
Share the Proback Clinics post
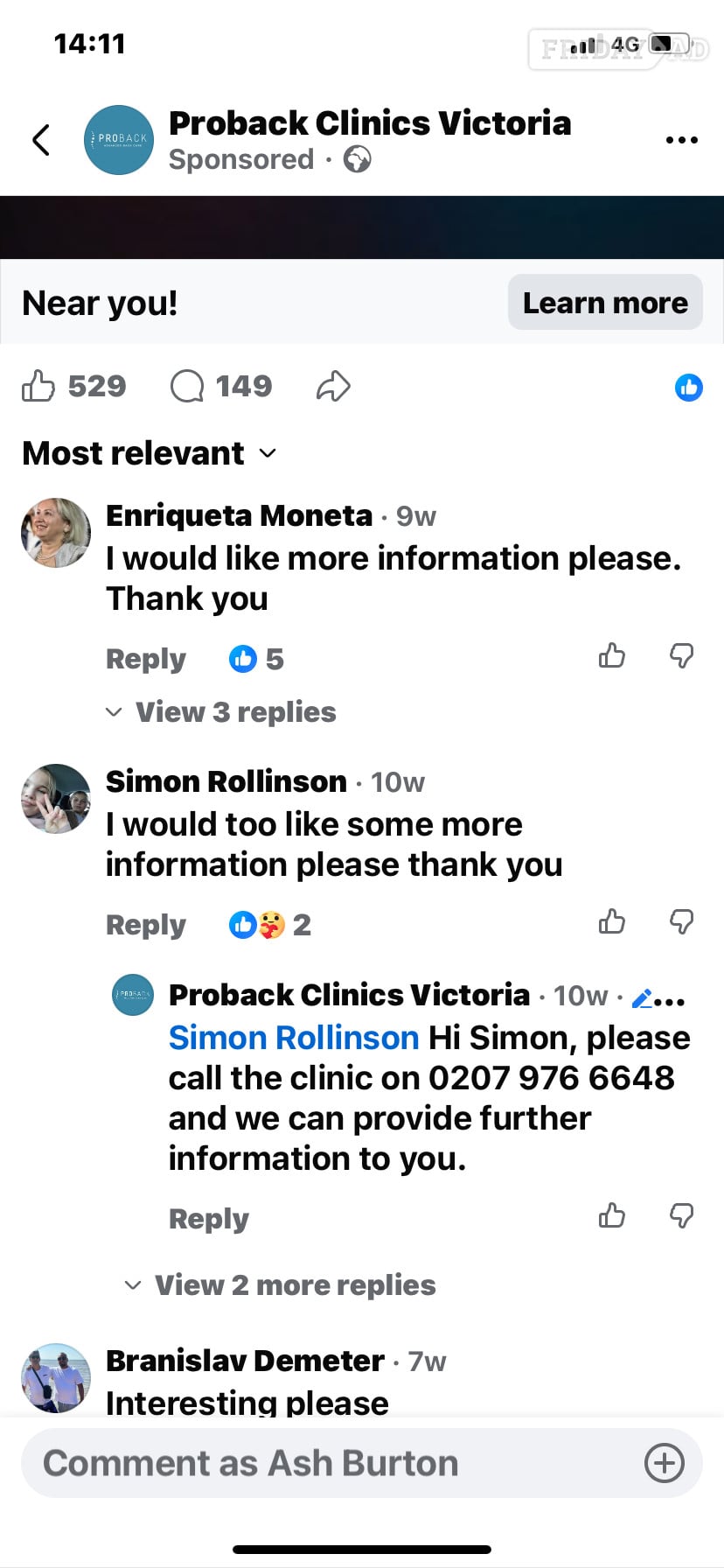tap(333, 386)
